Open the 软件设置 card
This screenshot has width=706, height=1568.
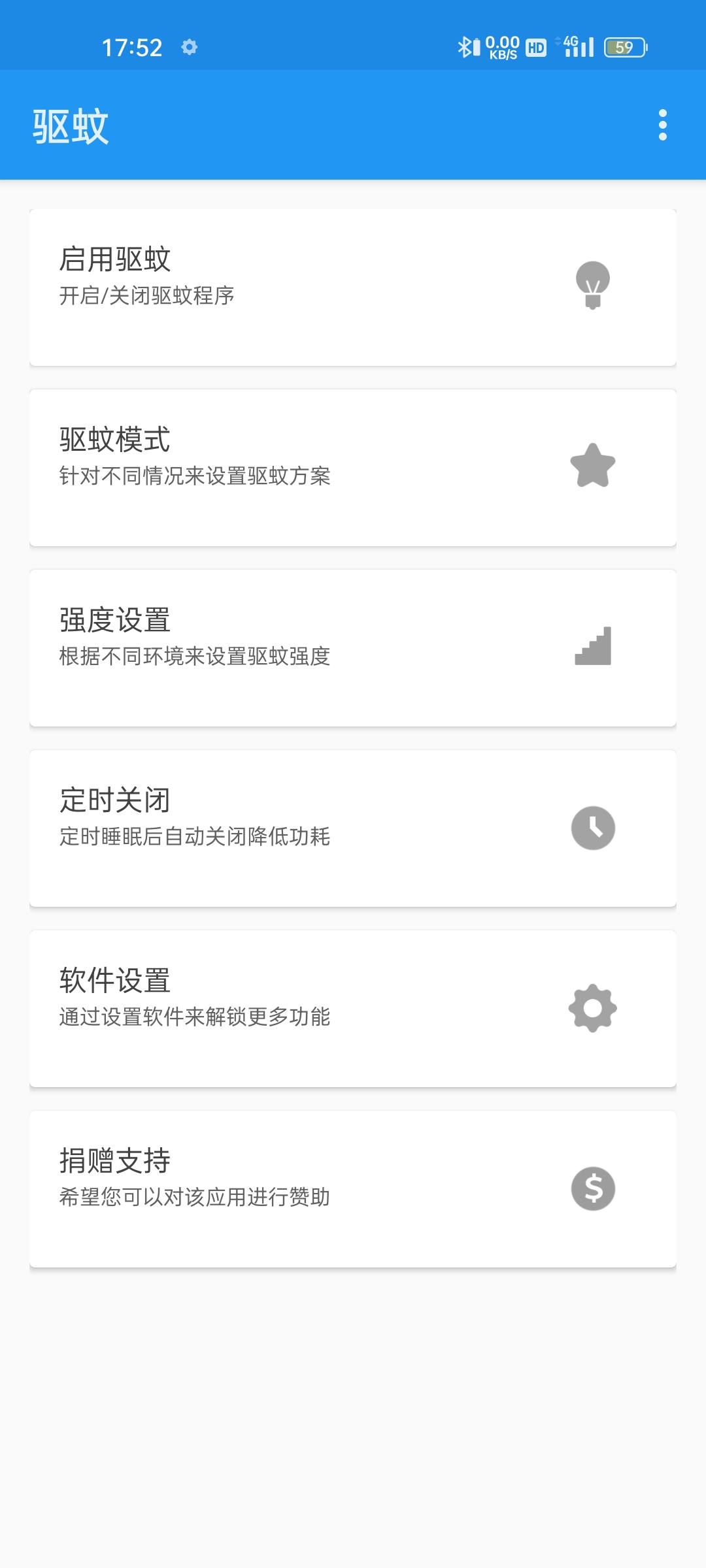(353, 1009)
